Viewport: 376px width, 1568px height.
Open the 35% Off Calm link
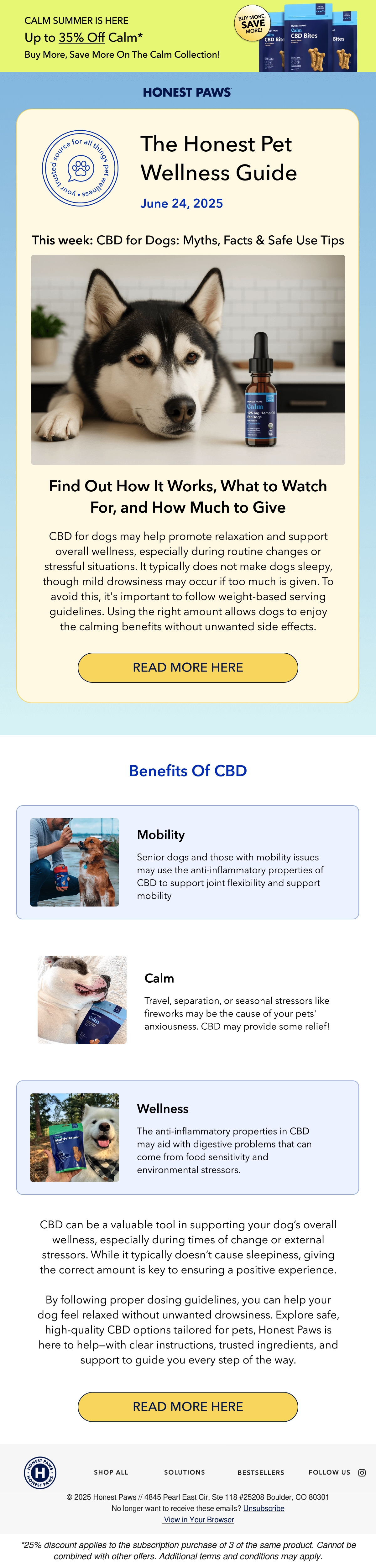[81, 38]
